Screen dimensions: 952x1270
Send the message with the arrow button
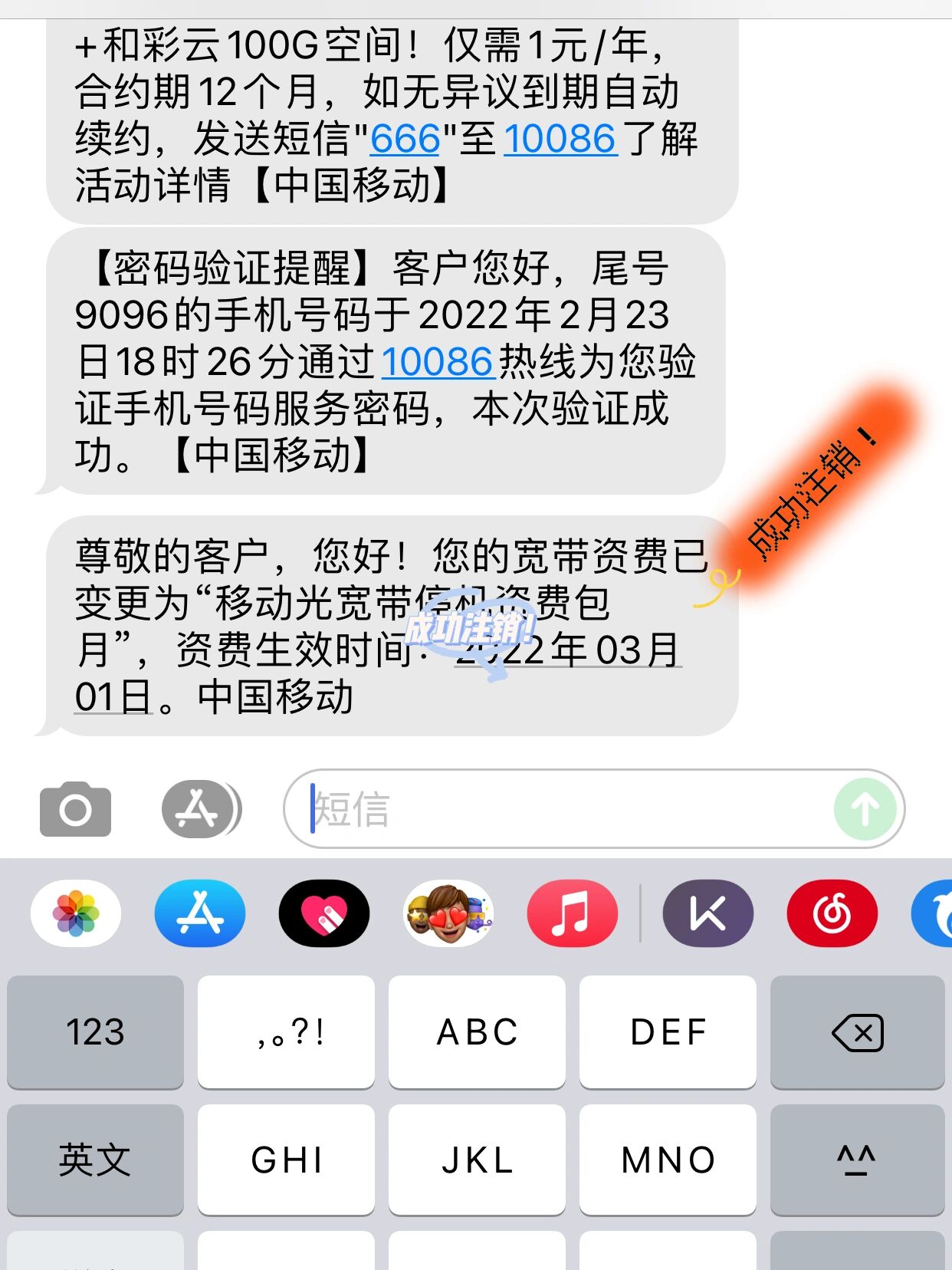click(x=865, y=809)
